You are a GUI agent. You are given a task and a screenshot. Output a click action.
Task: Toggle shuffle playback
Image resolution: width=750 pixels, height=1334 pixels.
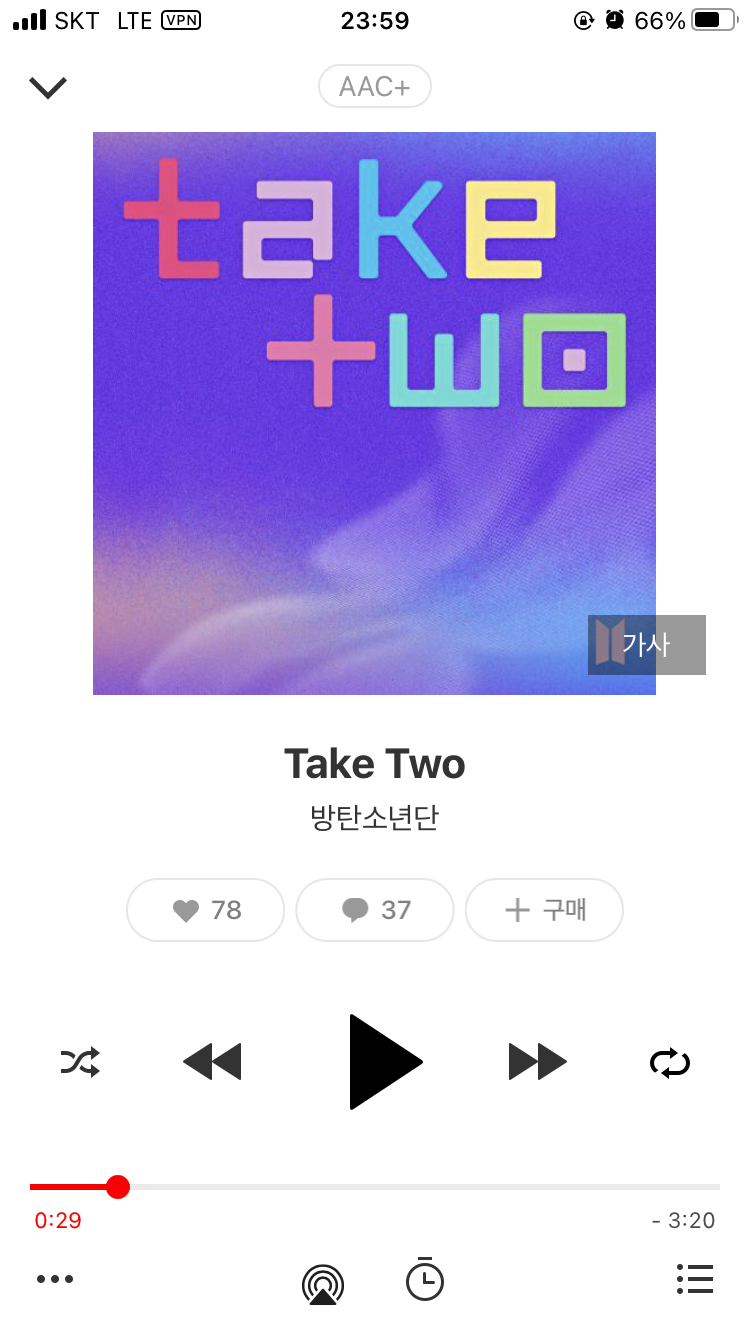[80, 1061]
